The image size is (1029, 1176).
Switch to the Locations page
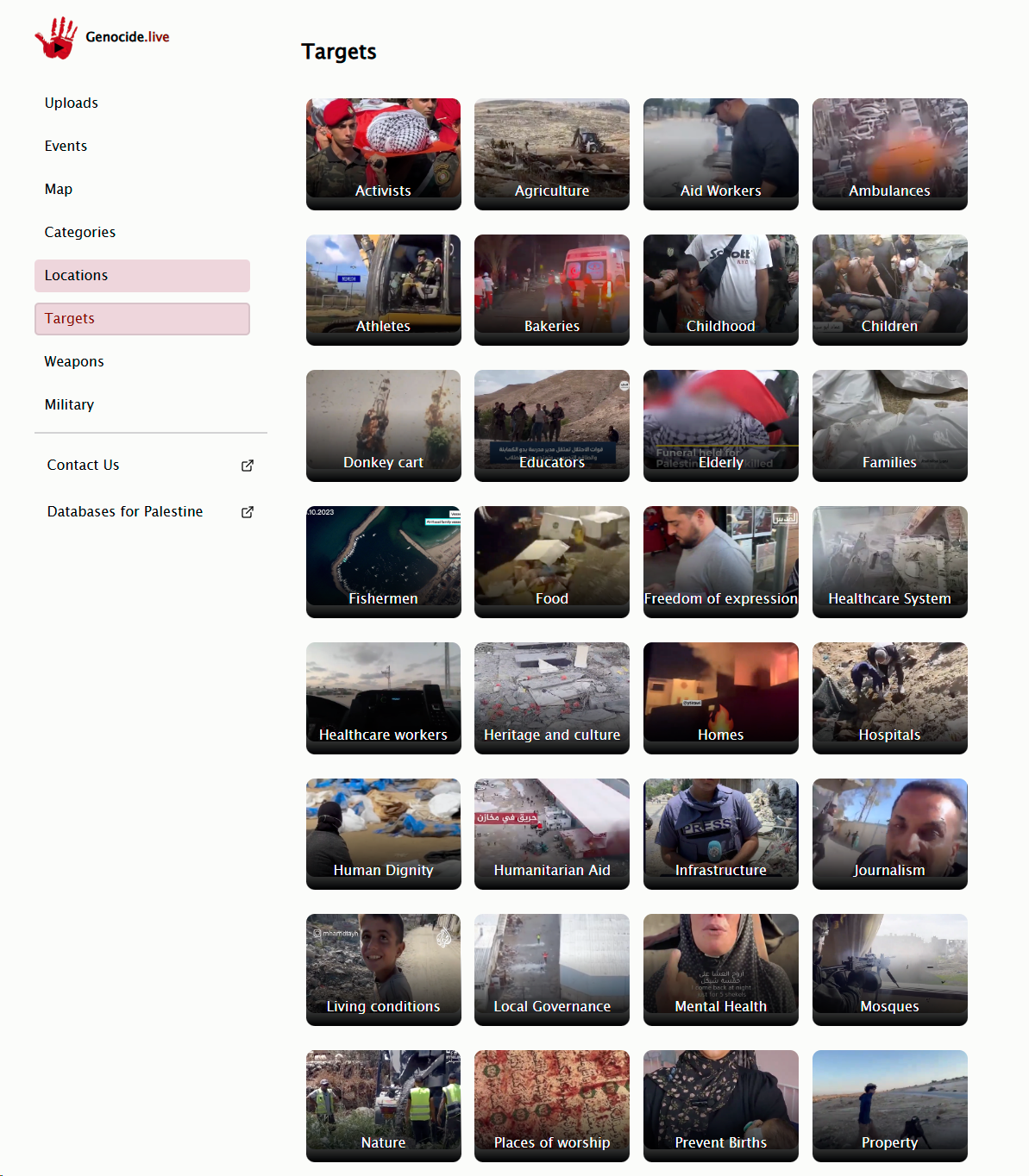[x=142, y=276]
